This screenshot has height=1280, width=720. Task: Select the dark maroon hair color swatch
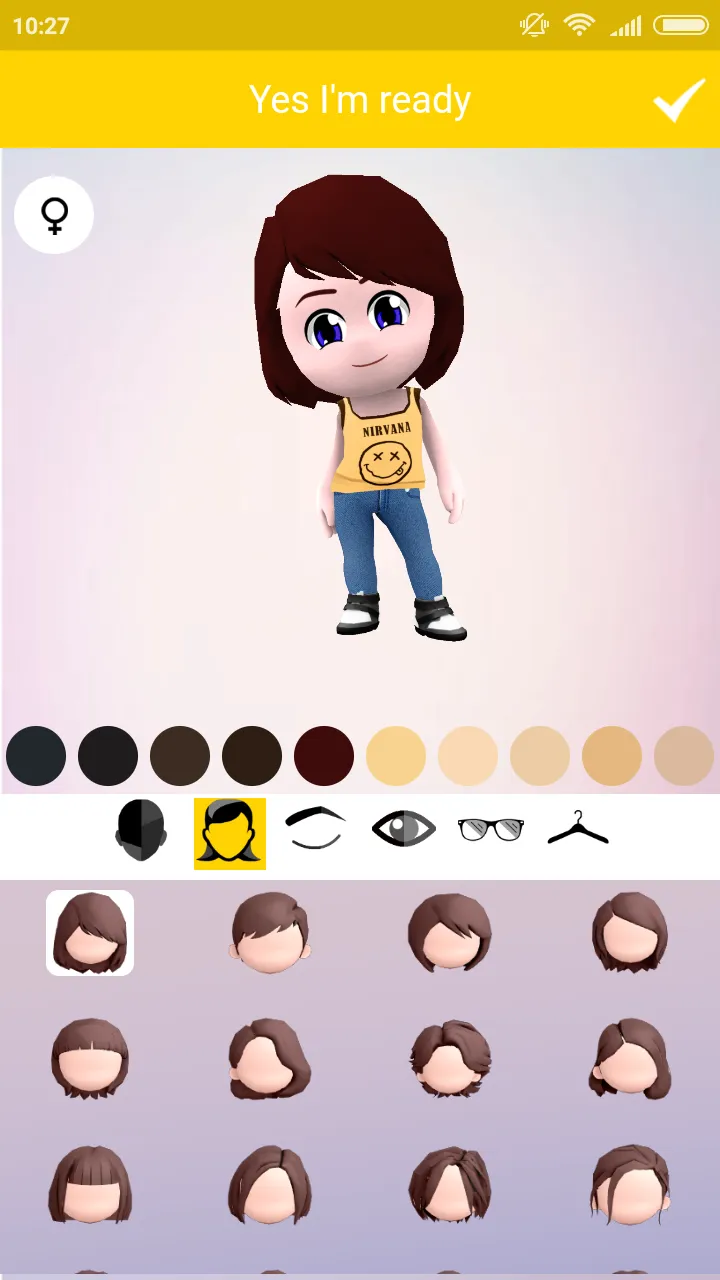pyautogui.click(x=324, y=756)
